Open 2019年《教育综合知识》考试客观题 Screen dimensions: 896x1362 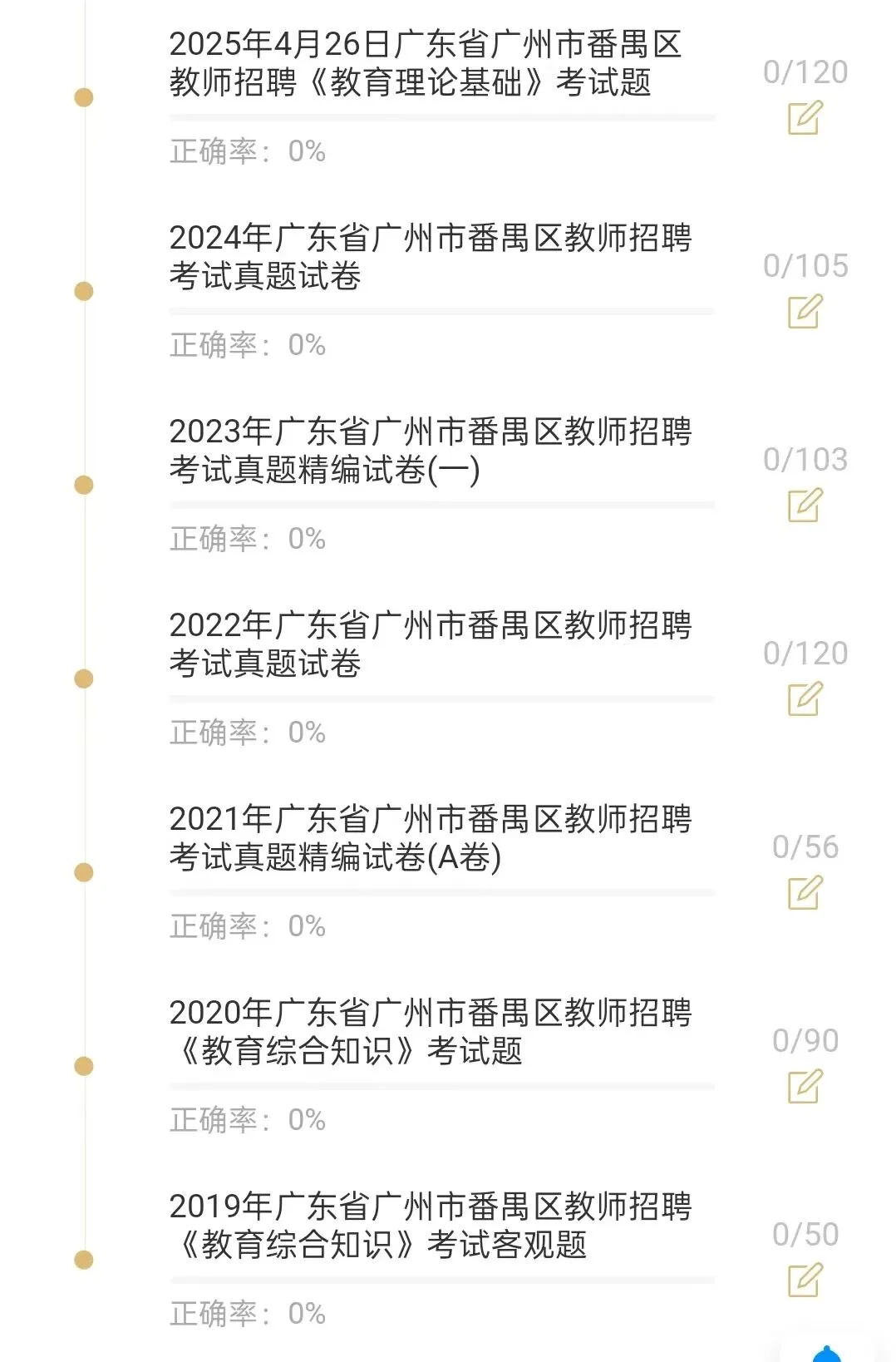tap(431, 1226)
